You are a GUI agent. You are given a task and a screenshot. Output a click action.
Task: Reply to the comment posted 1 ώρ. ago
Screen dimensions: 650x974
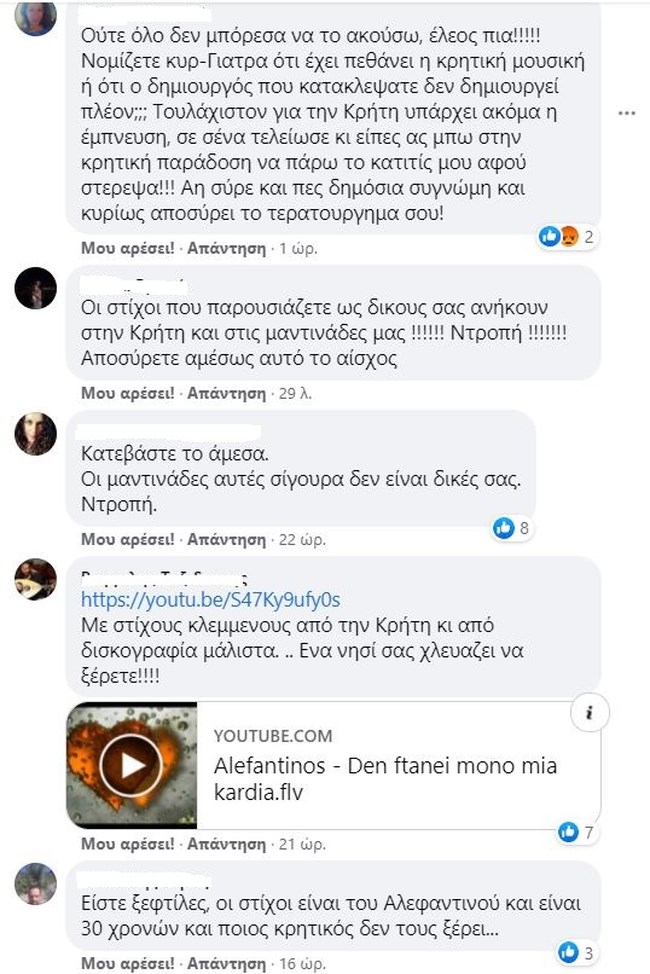[226, 248]
